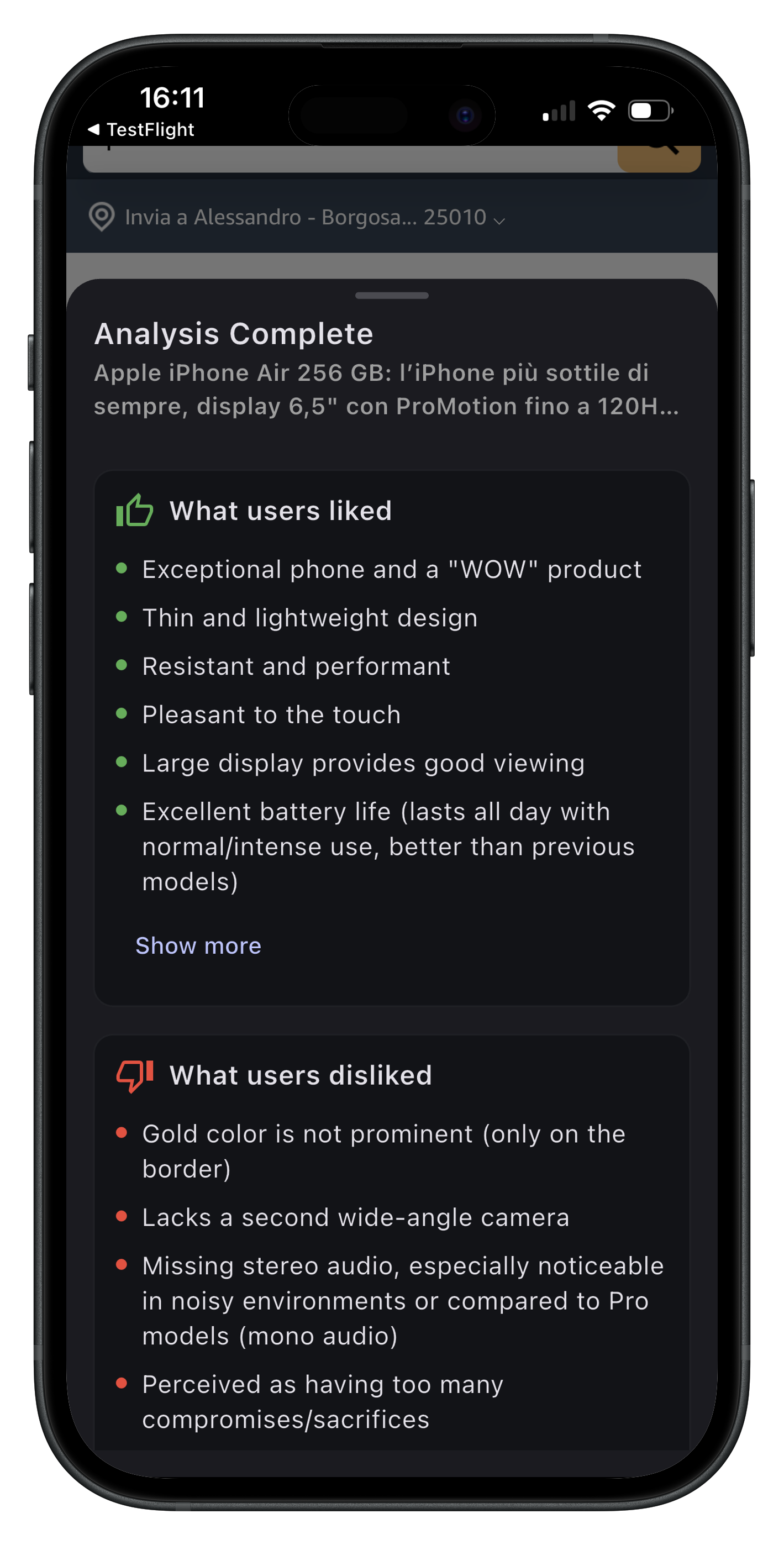Tap the delivery location pin icon
The image size is (784, 1545).
(x=101, y=218)
